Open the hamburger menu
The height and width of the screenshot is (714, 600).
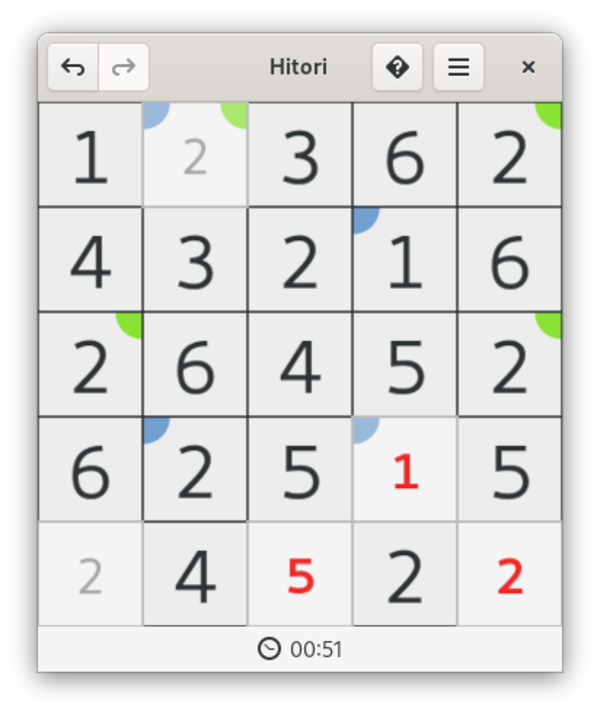pos(458,67)
